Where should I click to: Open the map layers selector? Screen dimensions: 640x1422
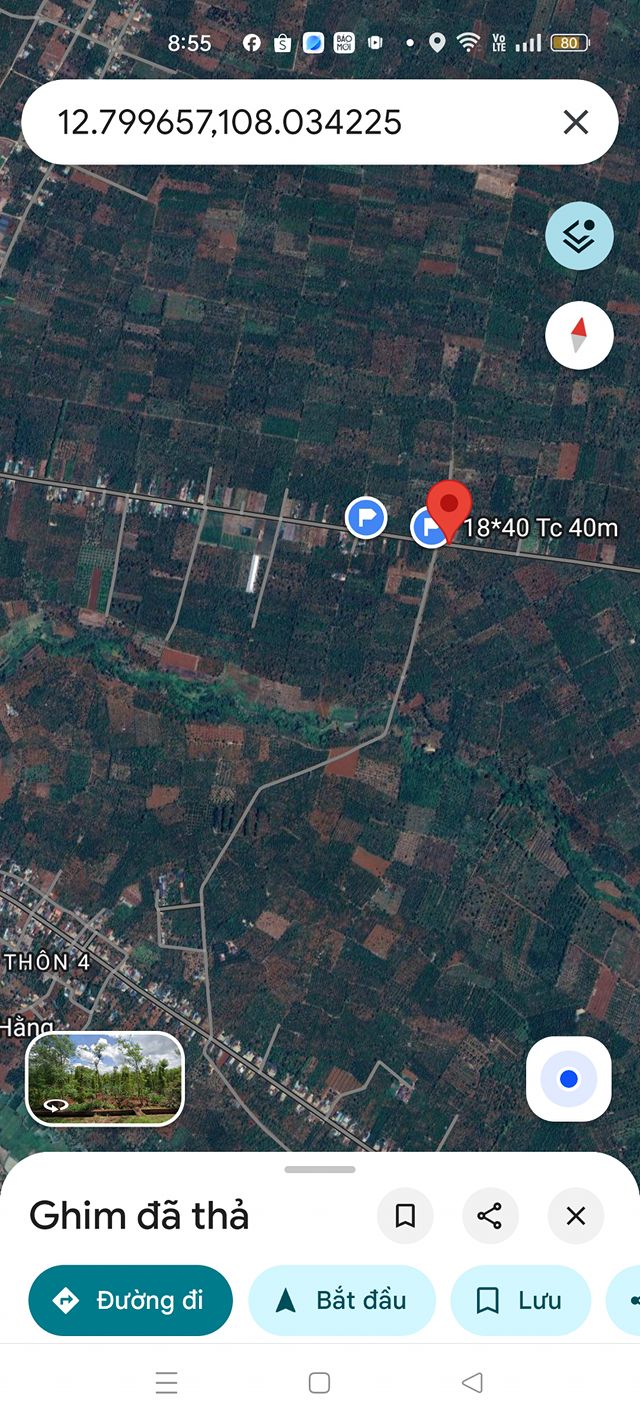(579, 236)
